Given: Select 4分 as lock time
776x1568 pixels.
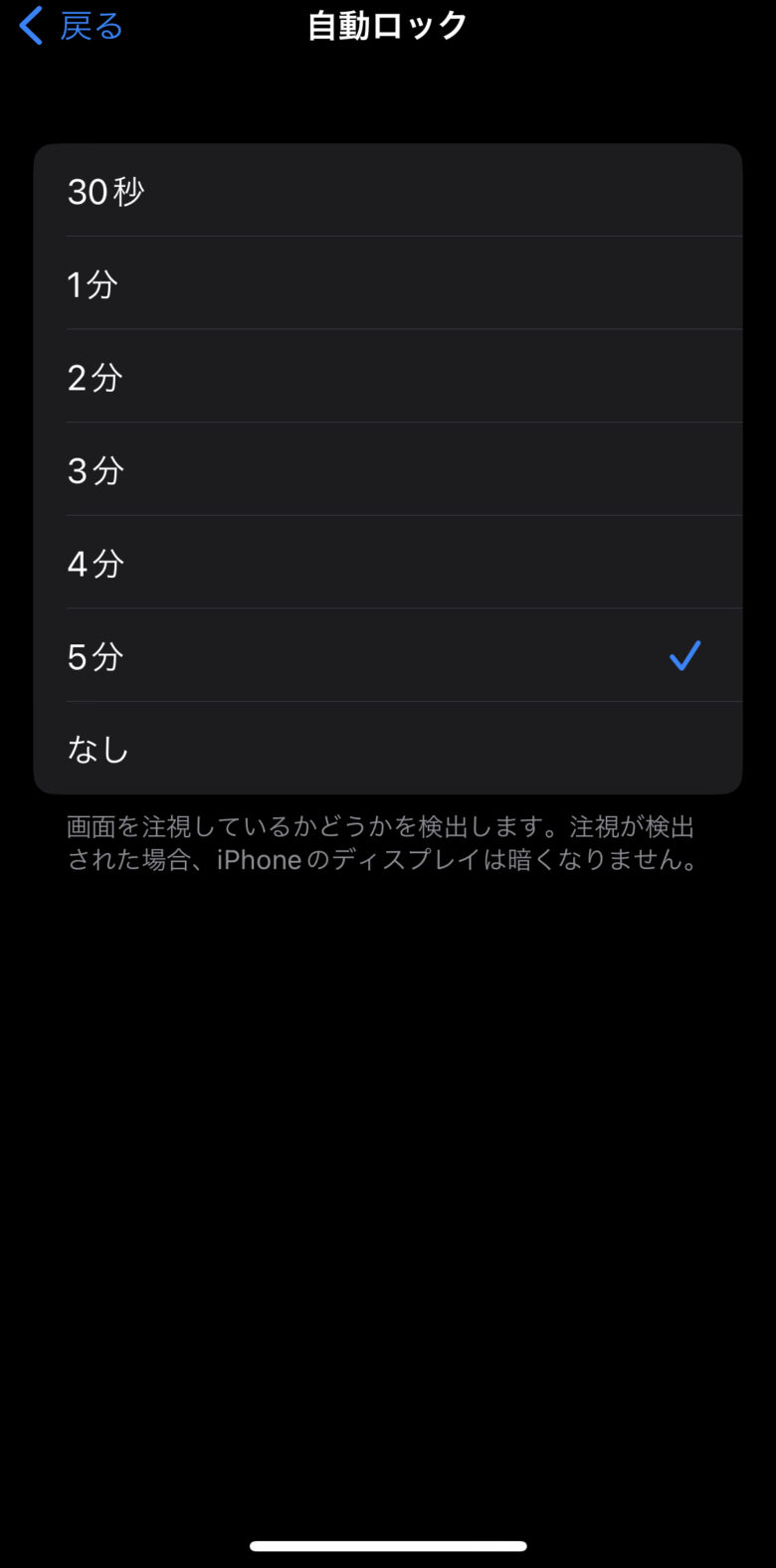Looking at the screenshot, I should click(388, 563).
